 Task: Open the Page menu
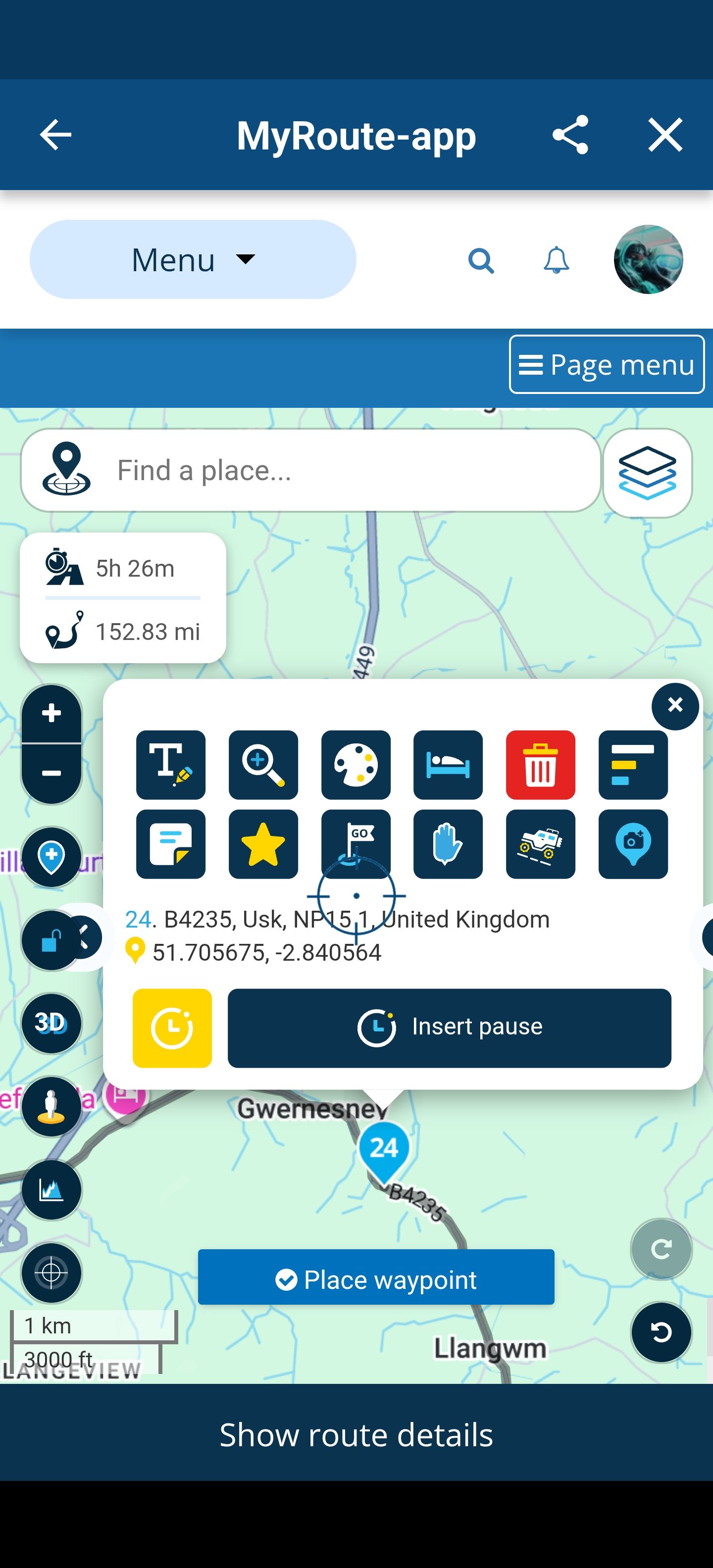pos(607,365)
